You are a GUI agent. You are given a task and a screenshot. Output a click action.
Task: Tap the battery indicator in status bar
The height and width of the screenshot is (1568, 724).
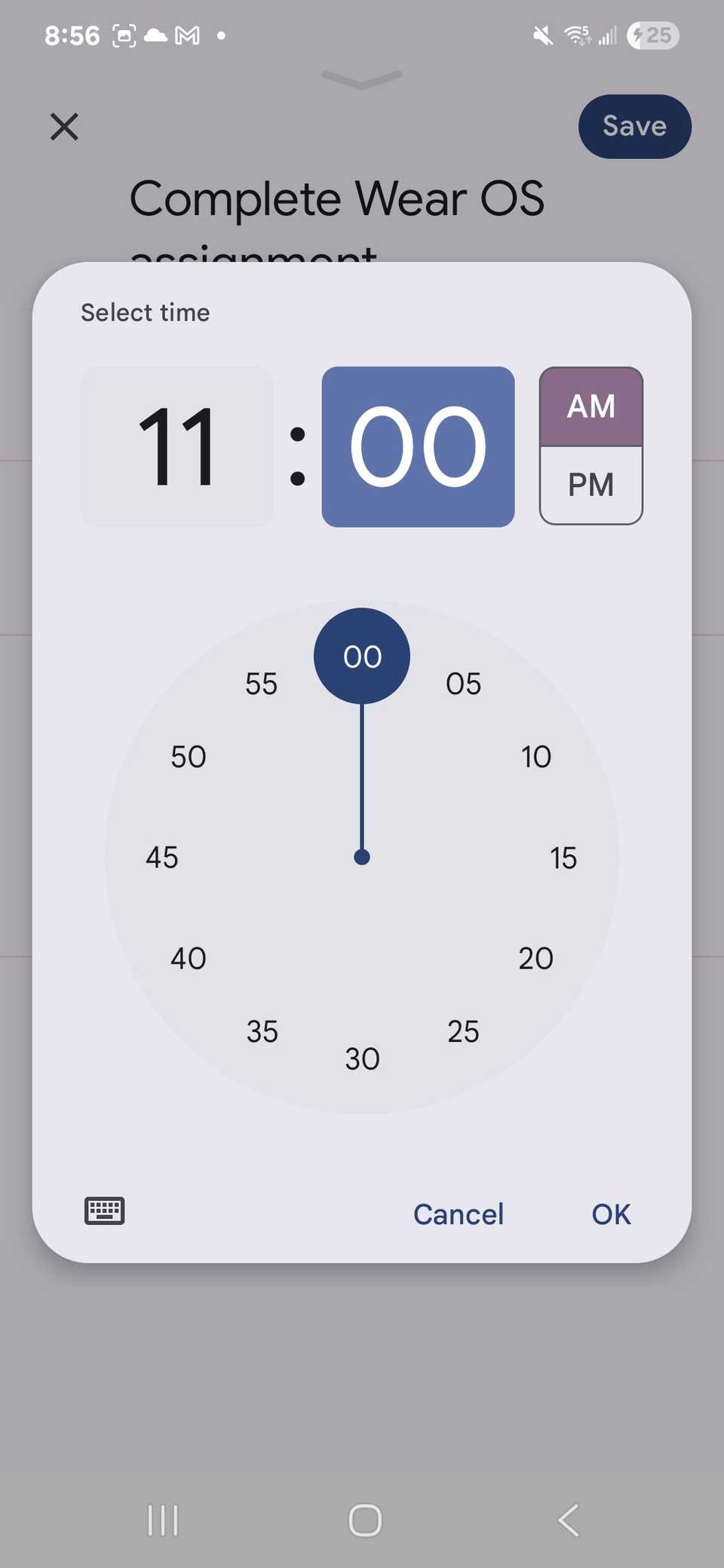(653, 35)
